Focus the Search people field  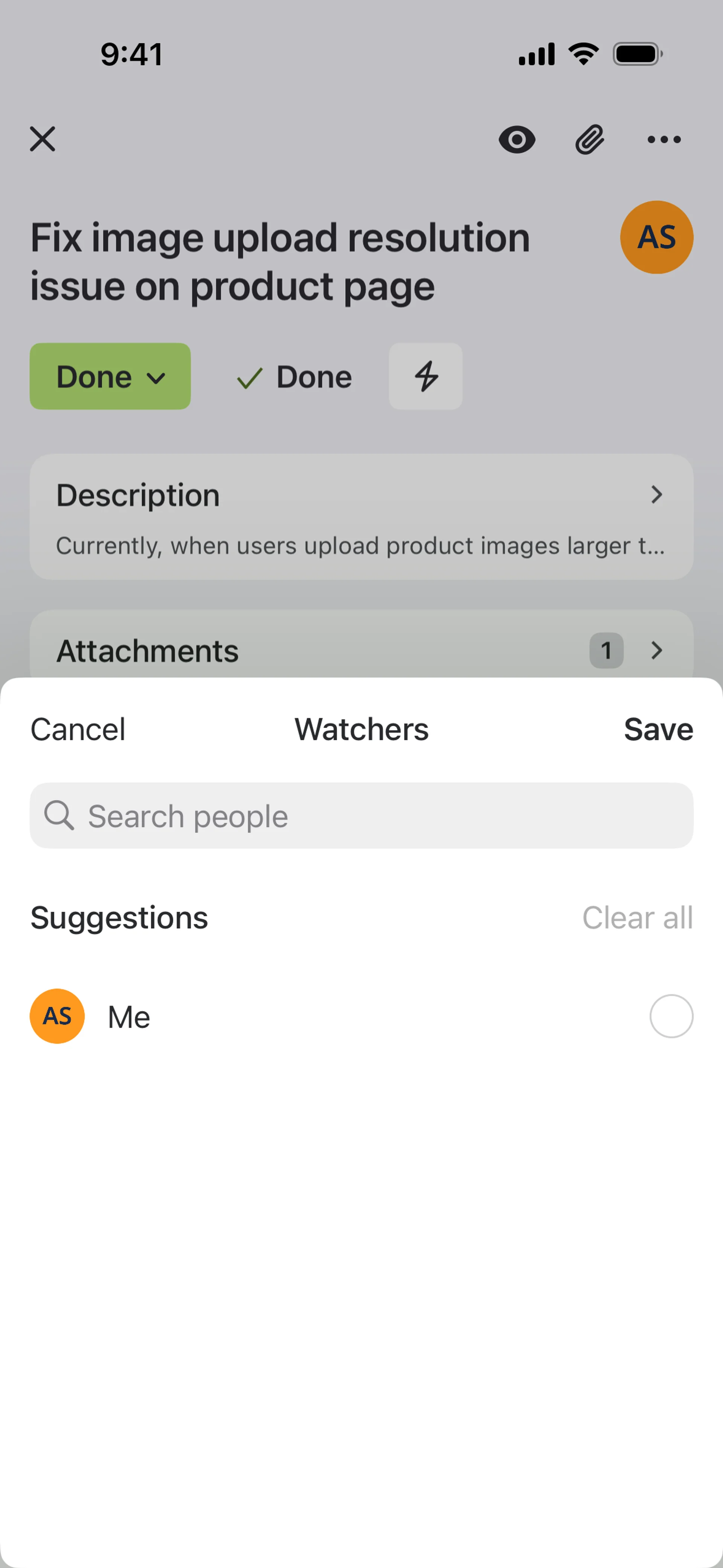coord(361,816)
